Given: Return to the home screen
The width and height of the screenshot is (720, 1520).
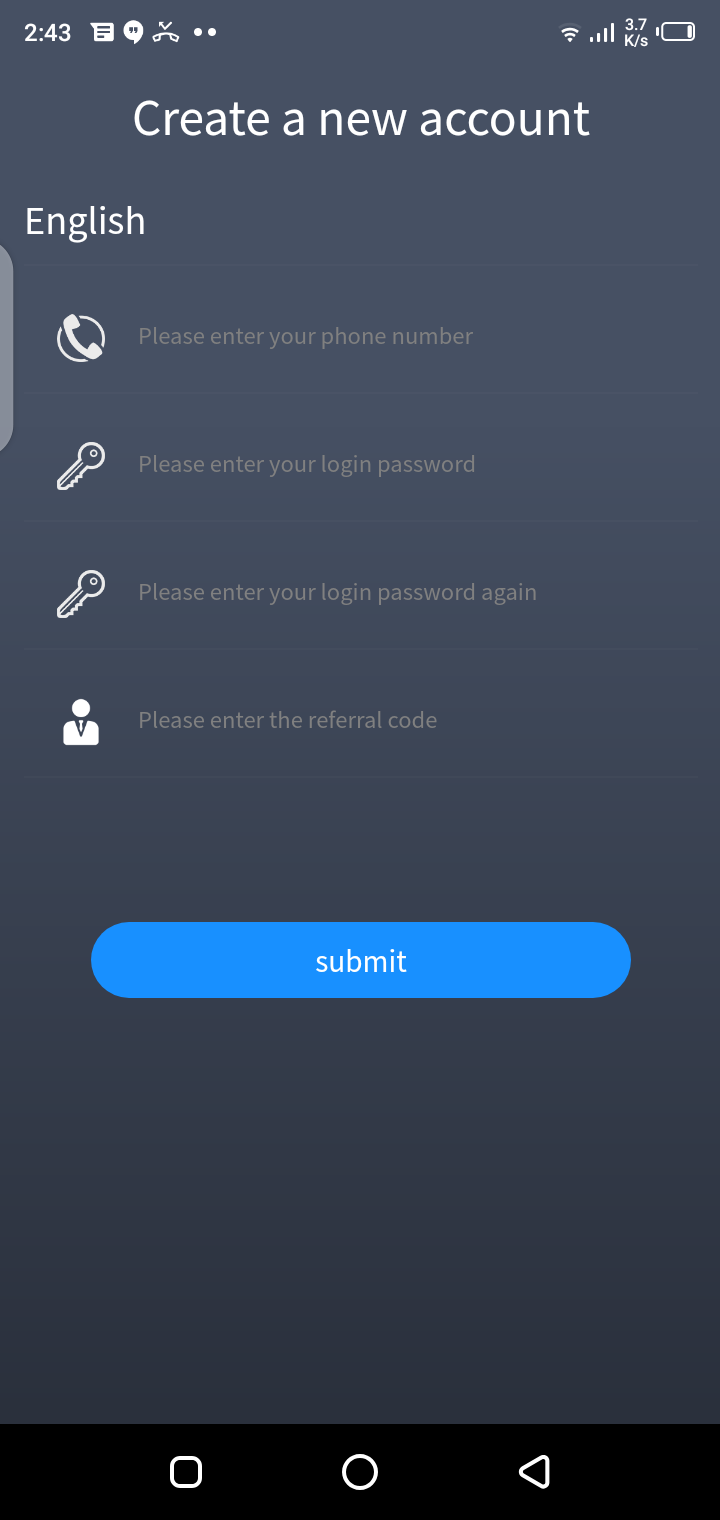Looking at the screenshot, I should (x=360, y=1471).
